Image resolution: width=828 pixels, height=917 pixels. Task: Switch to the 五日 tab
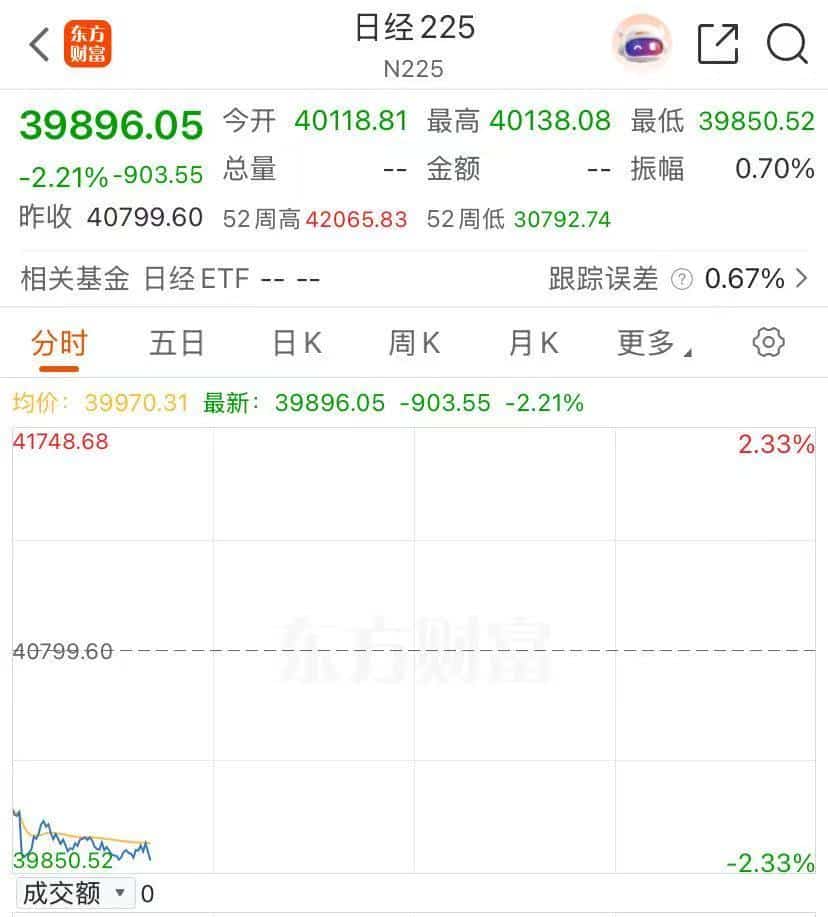tap(176, 342)
